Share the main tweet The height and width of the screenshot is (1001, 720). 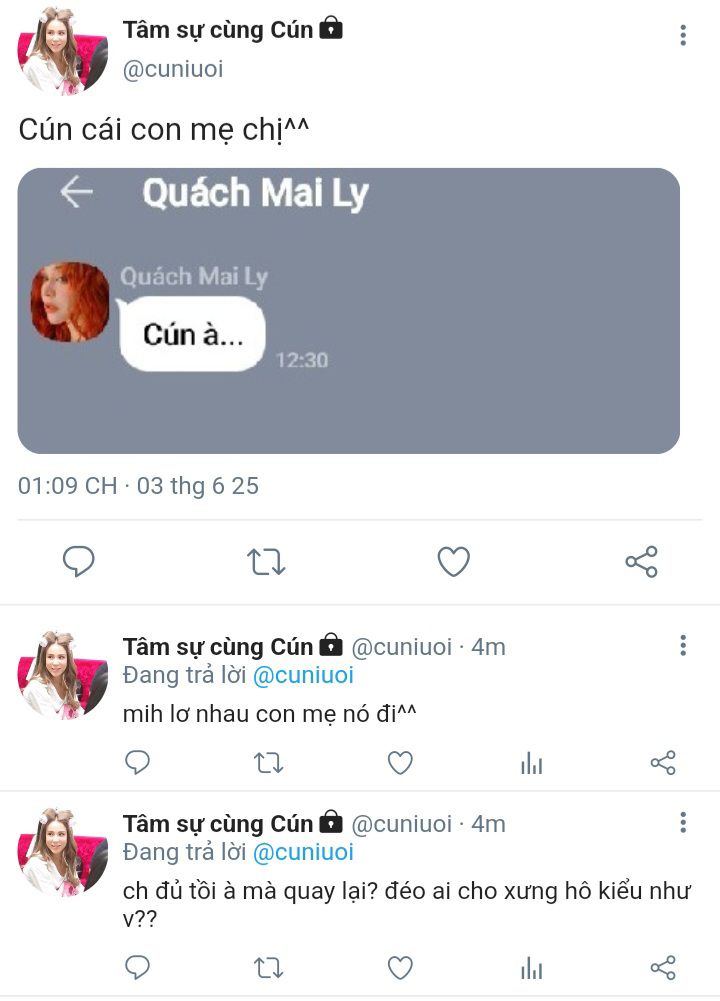(641, 562)
